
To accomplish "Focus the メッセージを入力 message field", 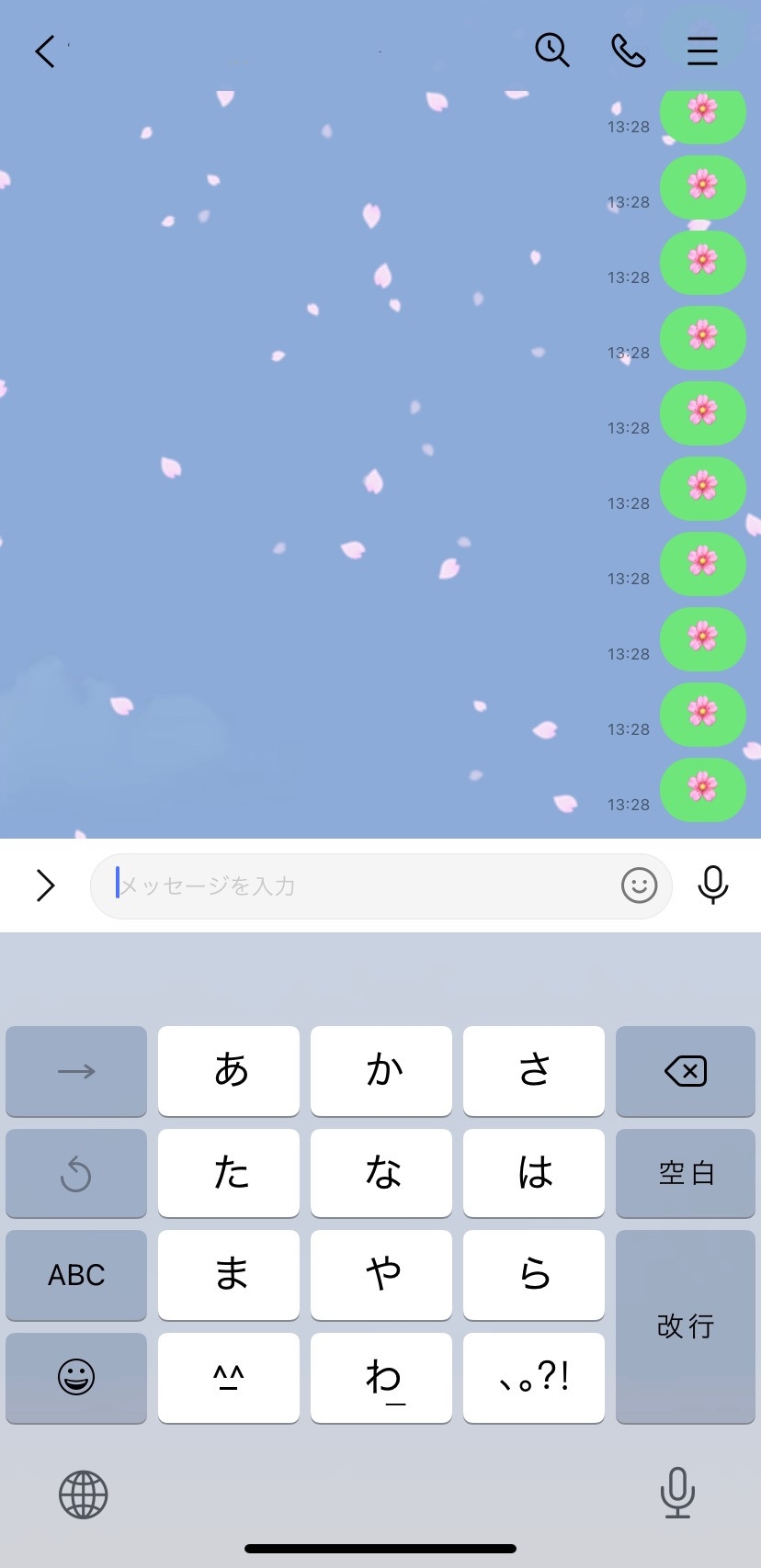I will 358,886.
